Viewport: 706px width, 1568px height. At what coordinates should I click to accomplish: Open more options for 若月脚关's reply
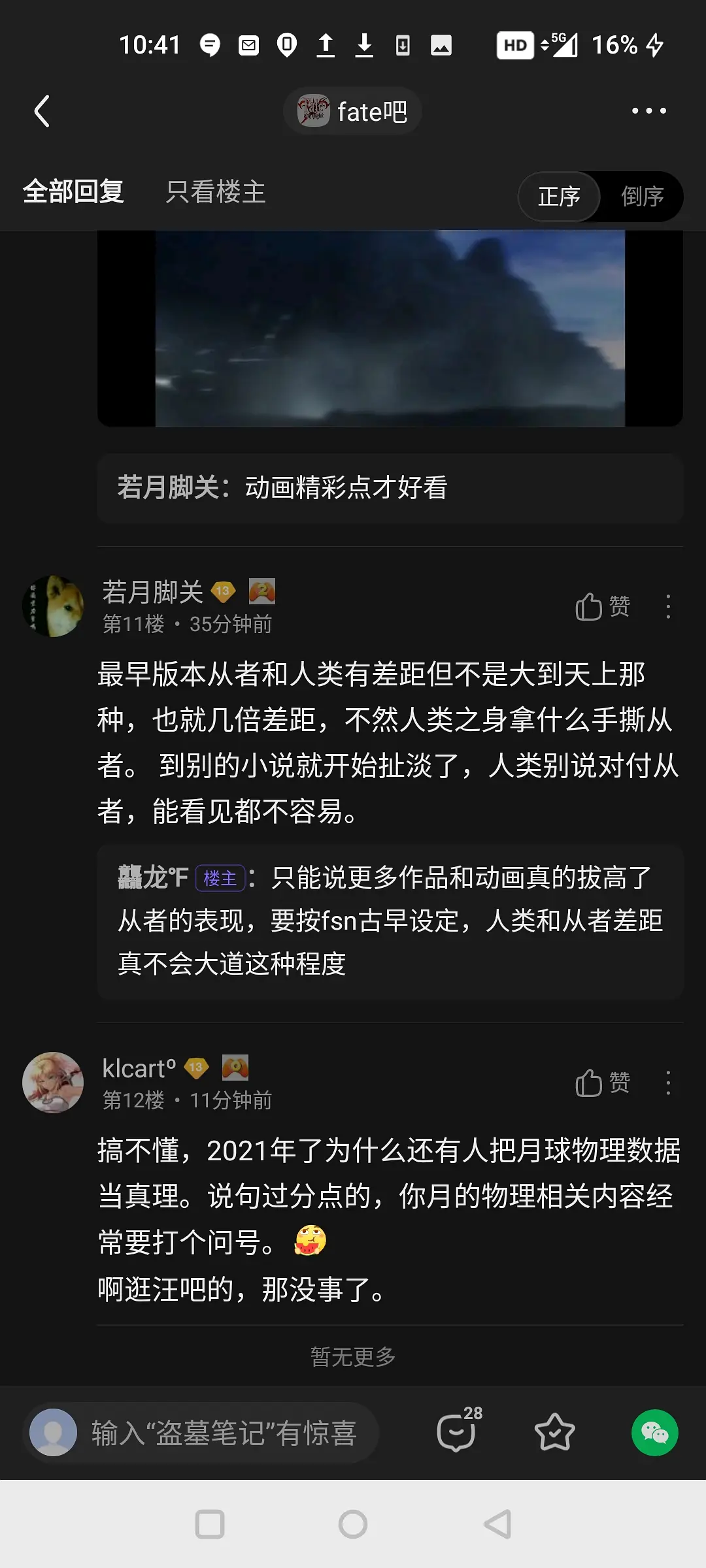coord(667,606)
